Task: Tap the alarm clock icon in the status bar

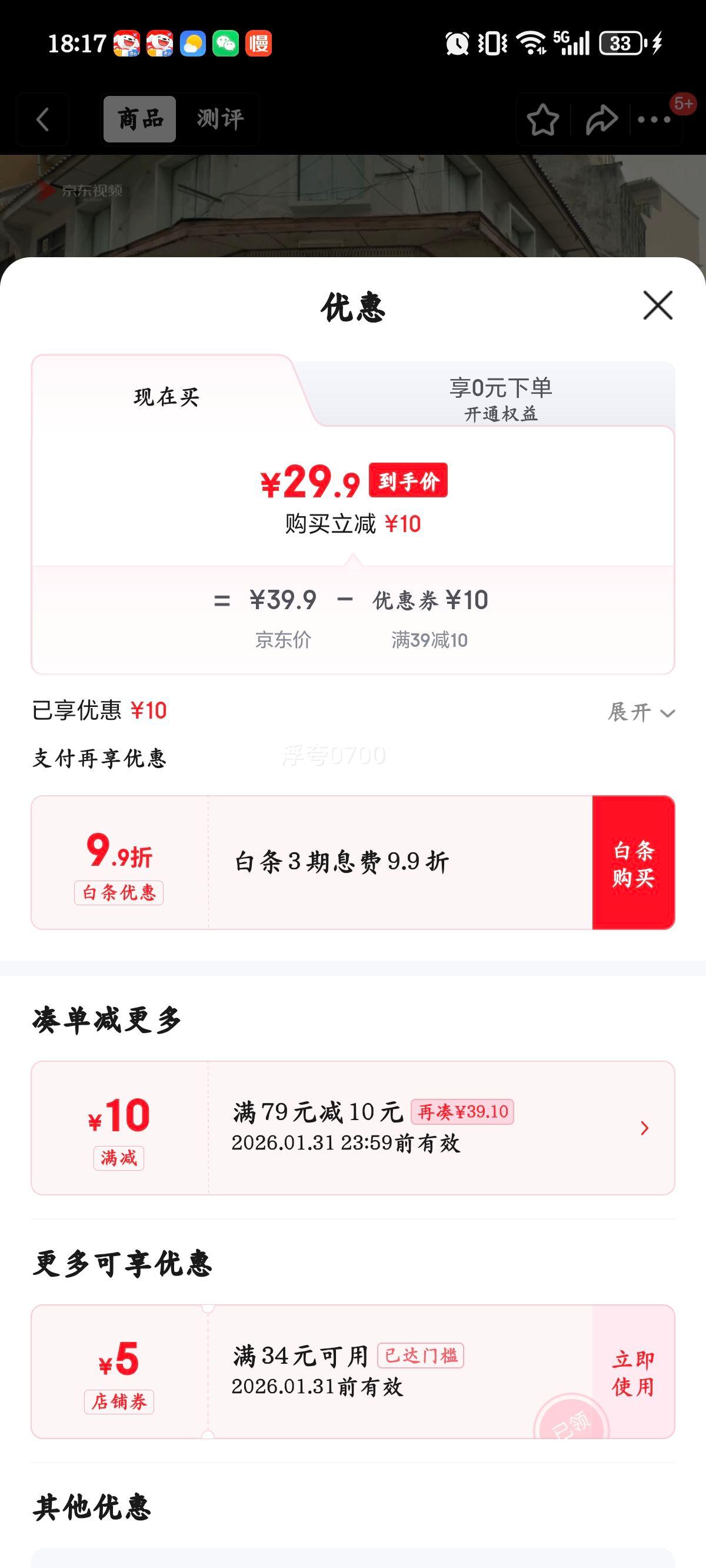Action: (458, 44)
